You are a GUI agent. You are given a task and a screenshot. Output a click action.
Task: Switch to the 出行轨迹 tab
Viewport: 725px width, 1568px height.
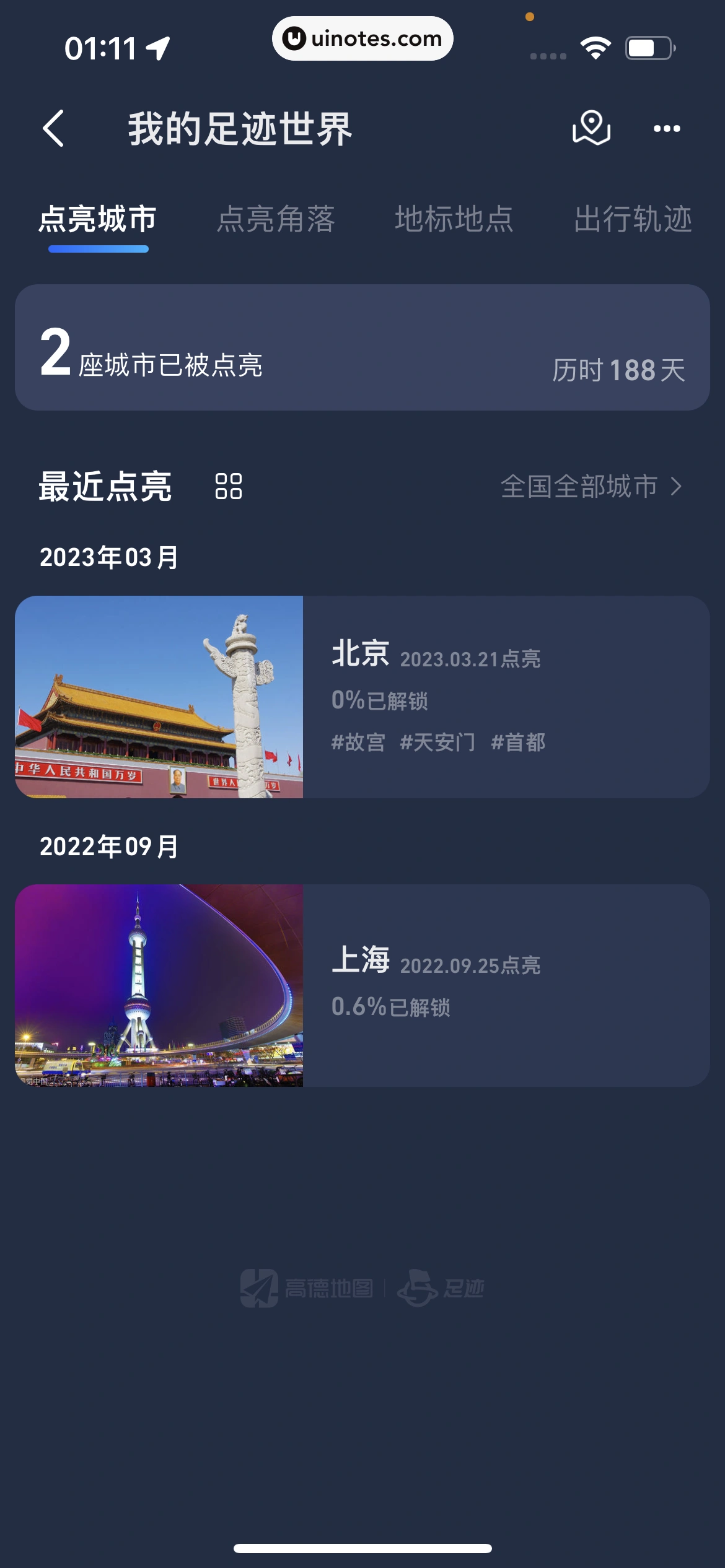(x=632, y=219)
